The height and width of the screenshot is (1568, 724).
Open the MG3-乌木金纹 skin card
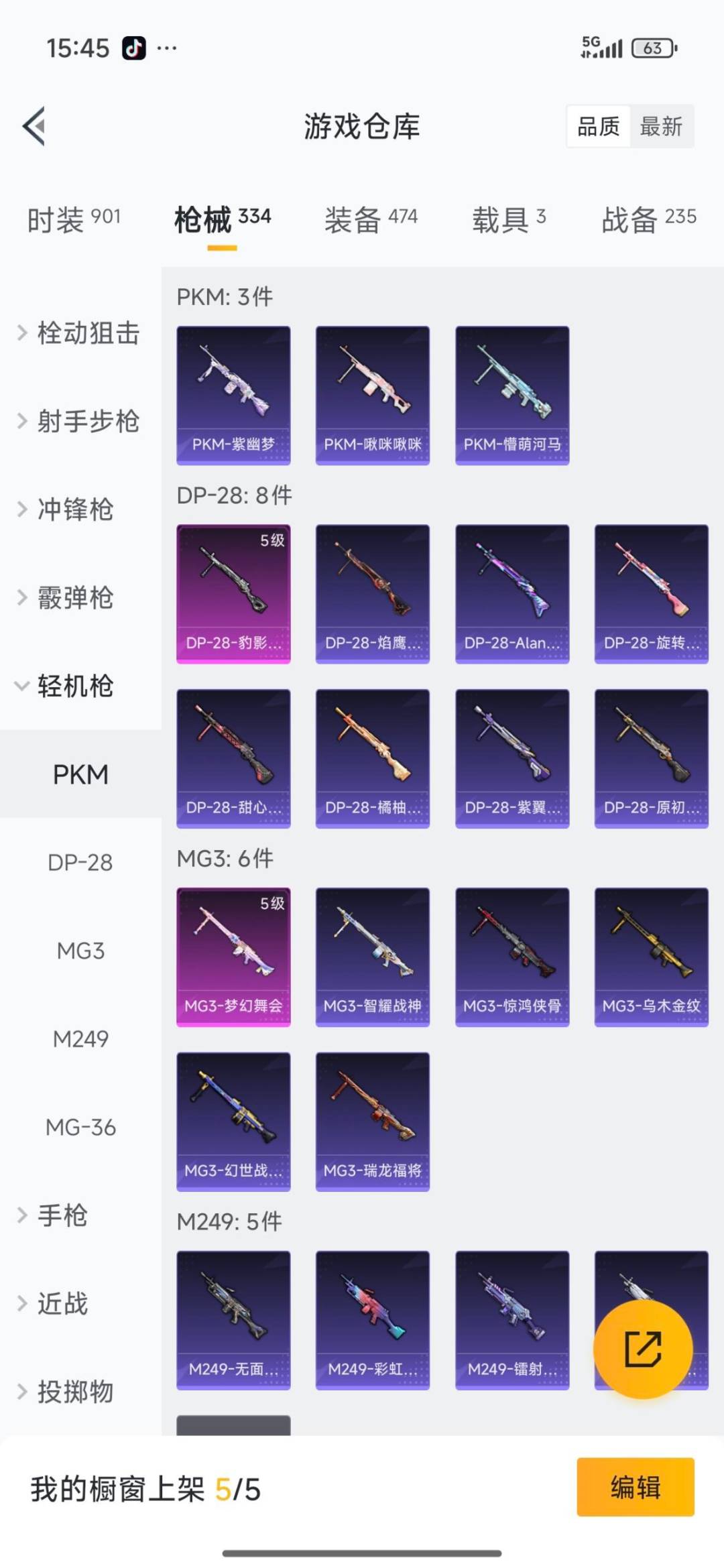[651, 957]
